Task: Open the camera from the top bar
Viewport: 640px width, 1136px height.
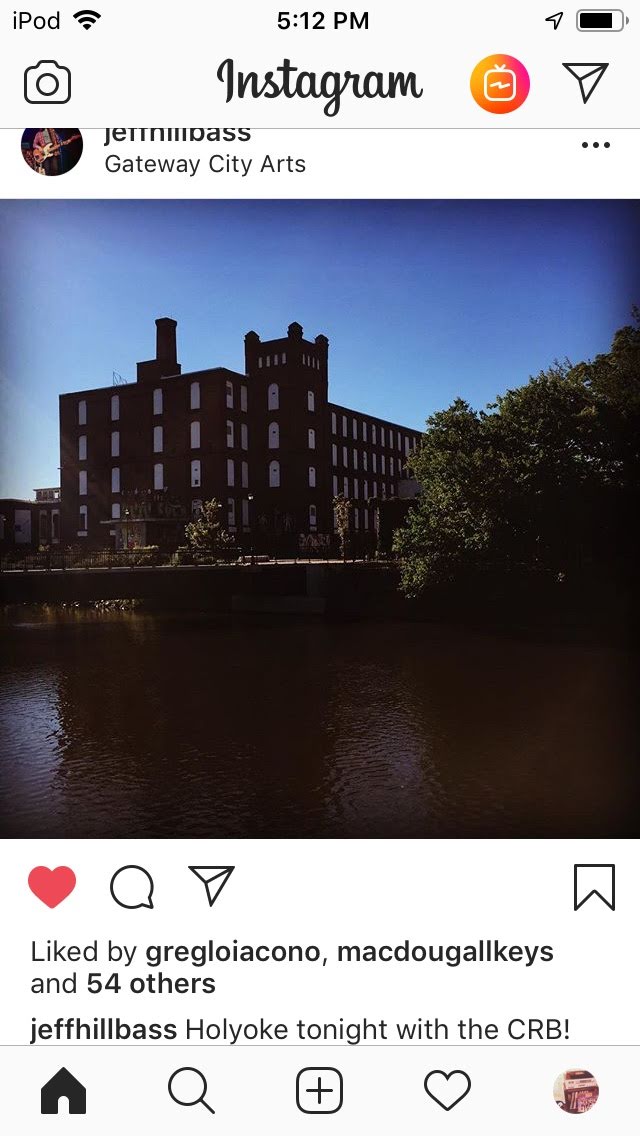Action: click(x=47, y=84)
